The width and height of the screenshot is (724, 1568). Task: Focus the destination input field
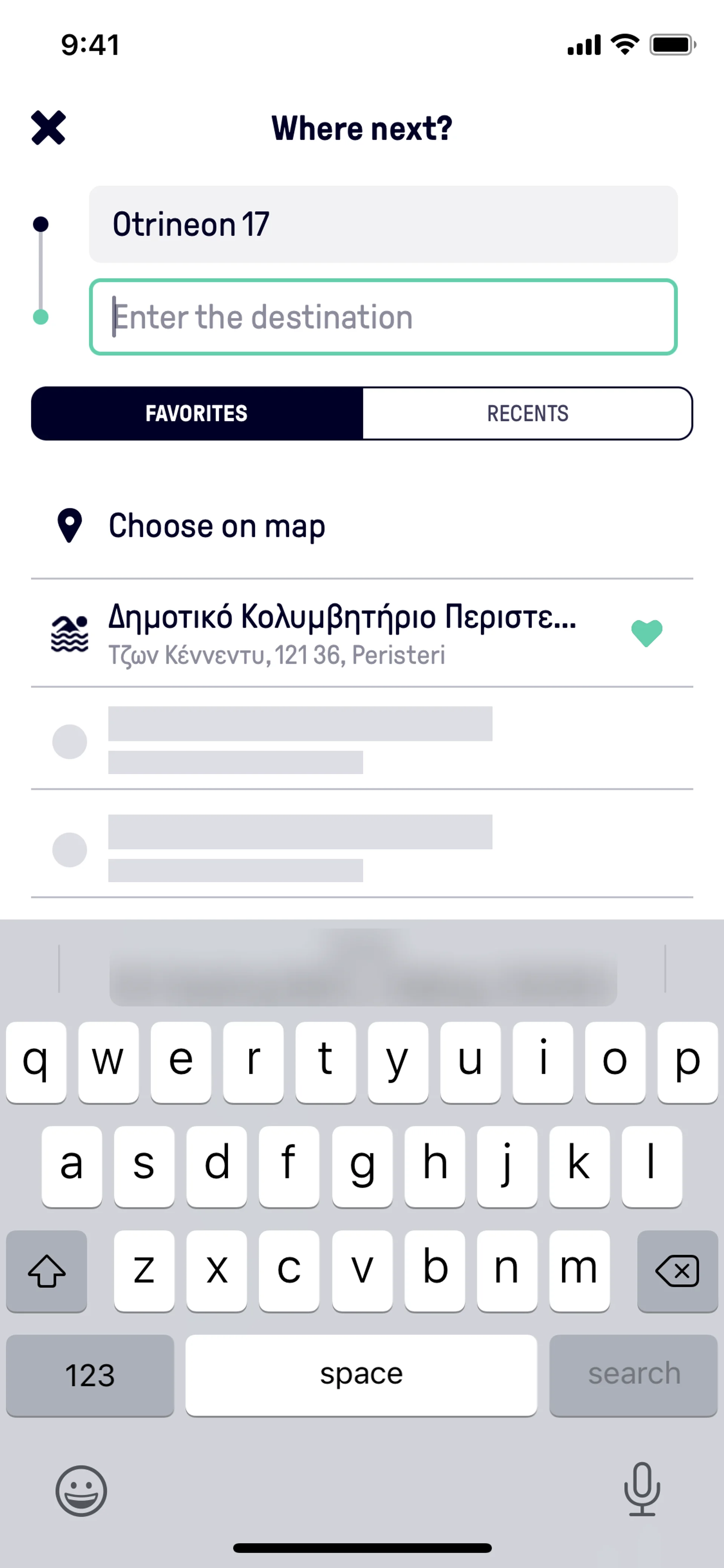click(x=383, y=317)
